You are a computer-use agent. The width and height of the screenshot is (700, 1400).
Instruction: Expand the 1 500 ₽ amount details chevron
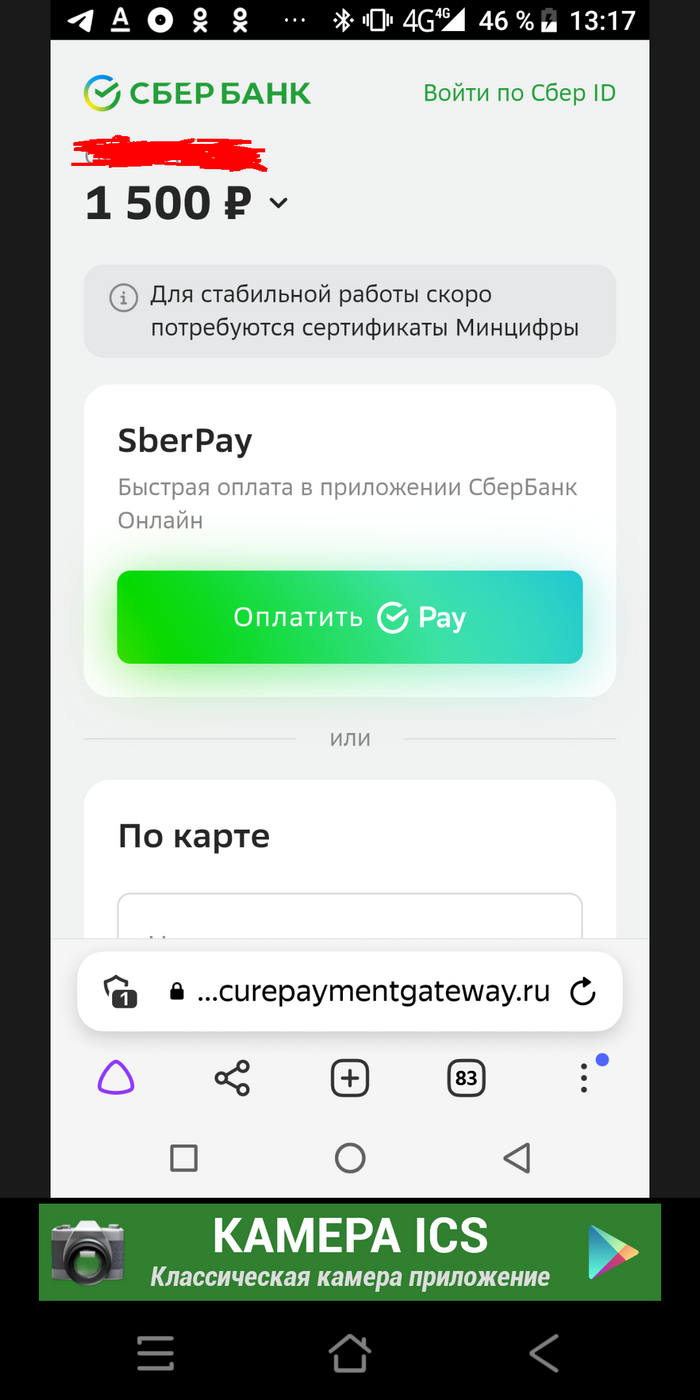[279, 203]
